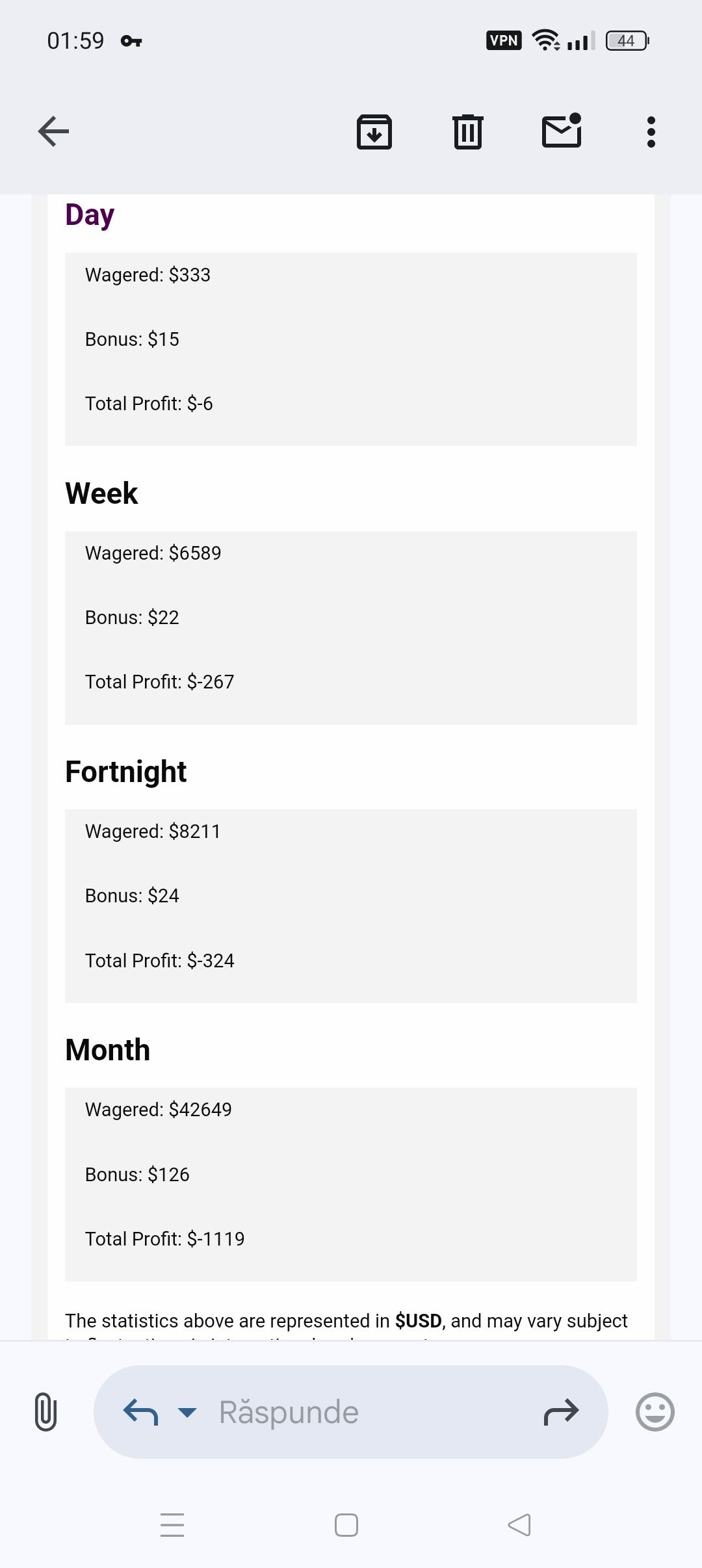702x1568 pixels.
Task: Tap the reply arrow icon
Action: (x=141, y=1412)
